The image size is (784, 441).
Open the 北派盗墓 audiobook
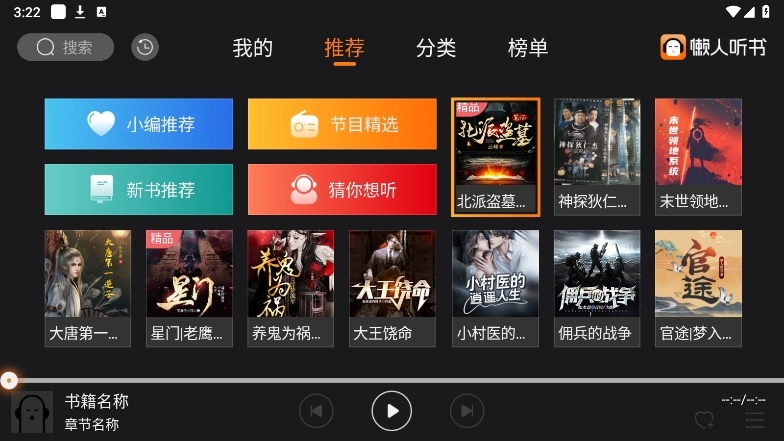click(495, 156)
